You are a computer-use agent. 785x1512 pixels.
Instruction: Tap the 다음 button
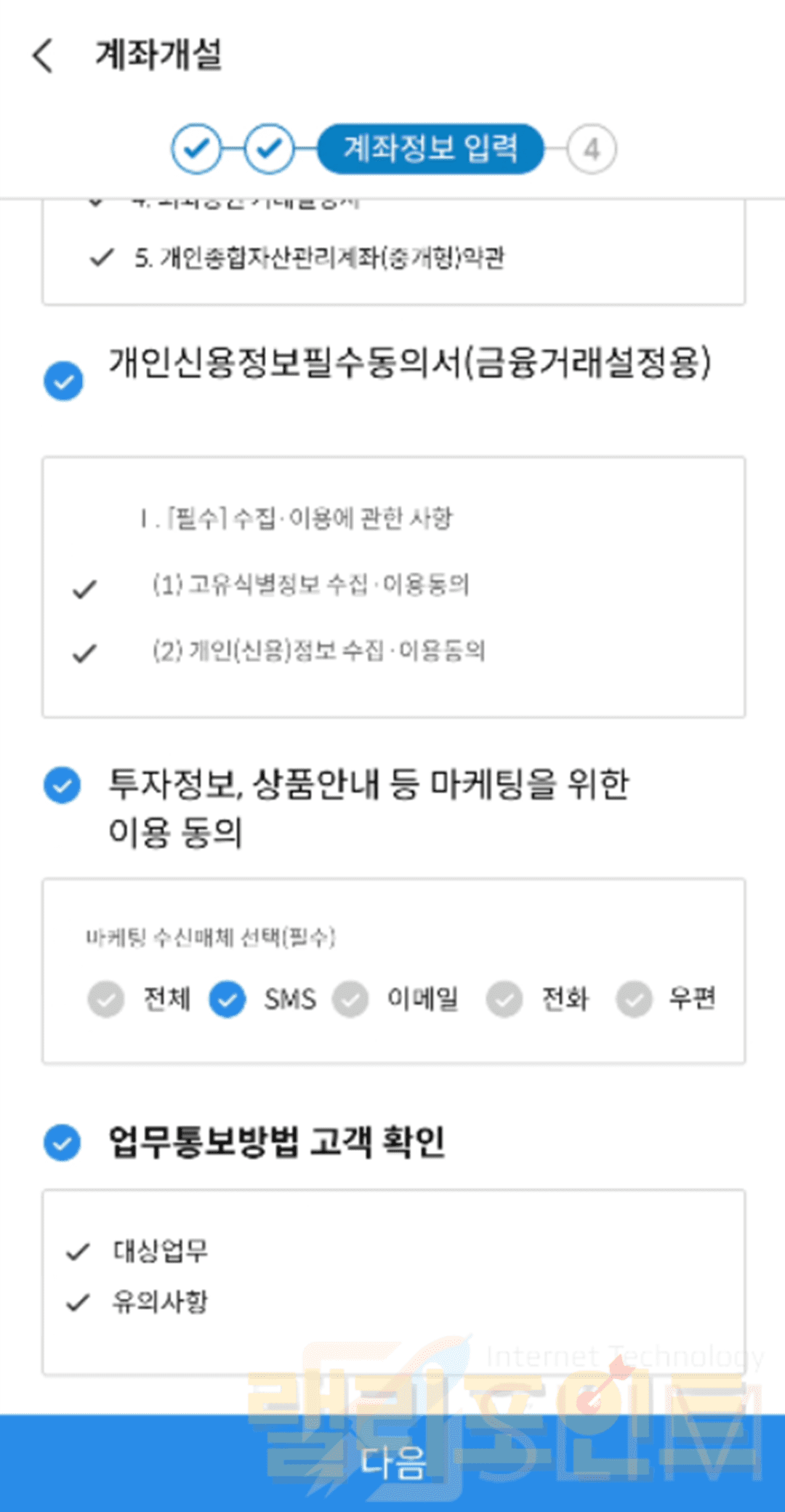click(x=392, y=1463)
